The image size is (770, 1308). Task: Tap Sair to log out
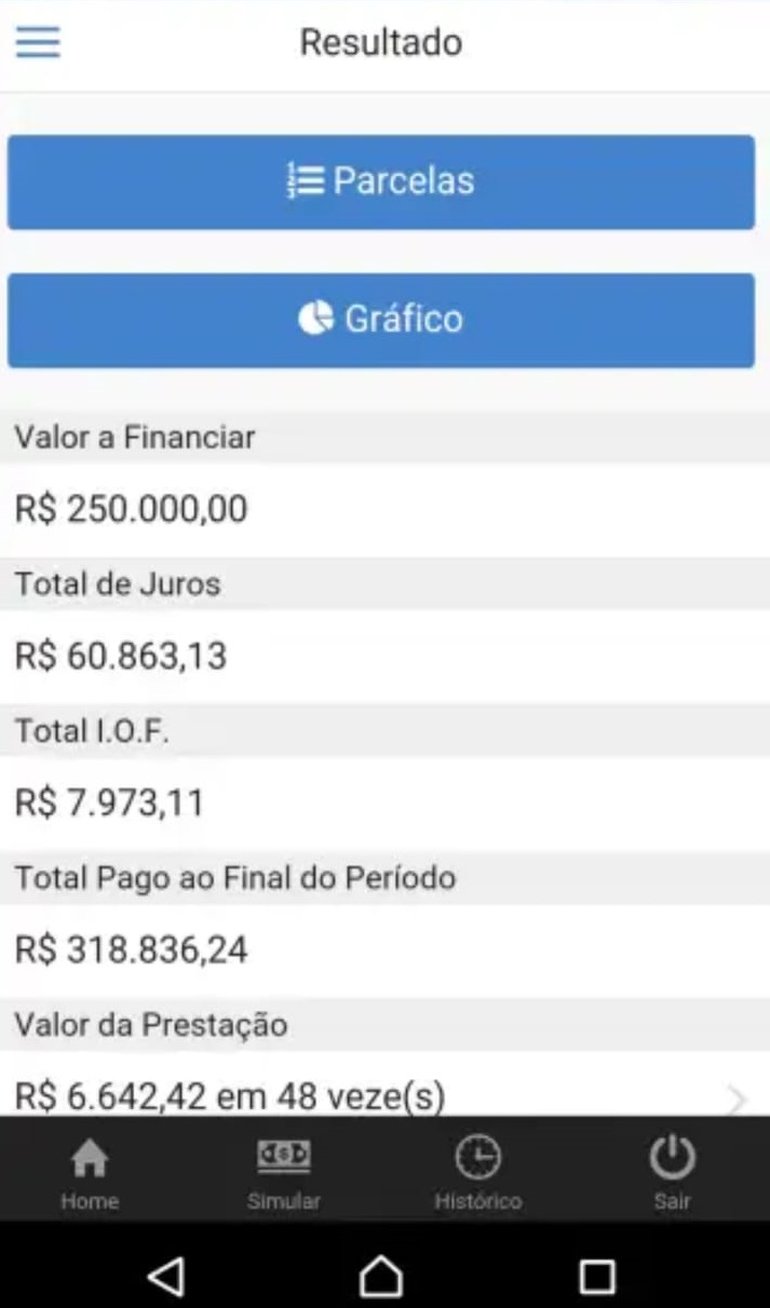pyautogui.click(x=672, y=1174)
